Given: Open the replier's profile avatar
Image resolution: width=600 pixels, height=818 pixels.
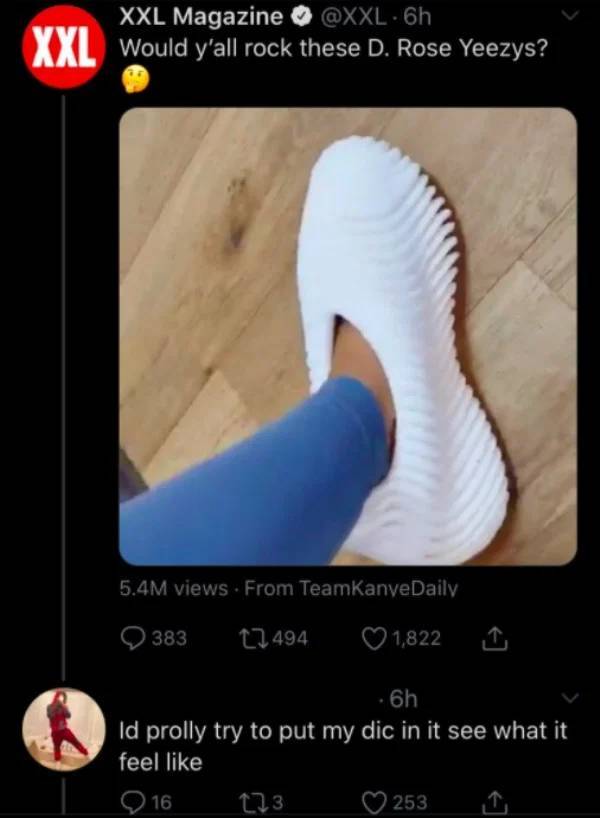Looking at the screenshot, I should click(x=63, y=729).
